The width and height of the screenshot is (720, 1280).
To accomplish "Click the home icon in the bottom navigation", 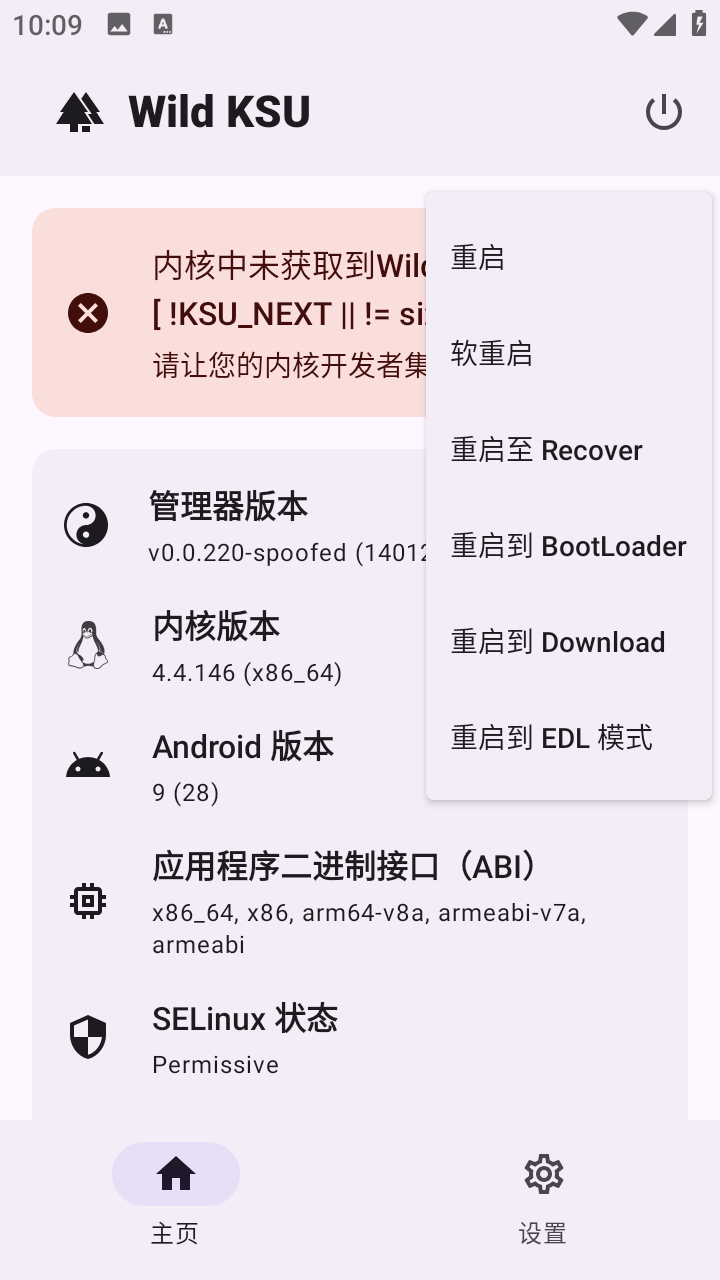I will [176, 1173].
